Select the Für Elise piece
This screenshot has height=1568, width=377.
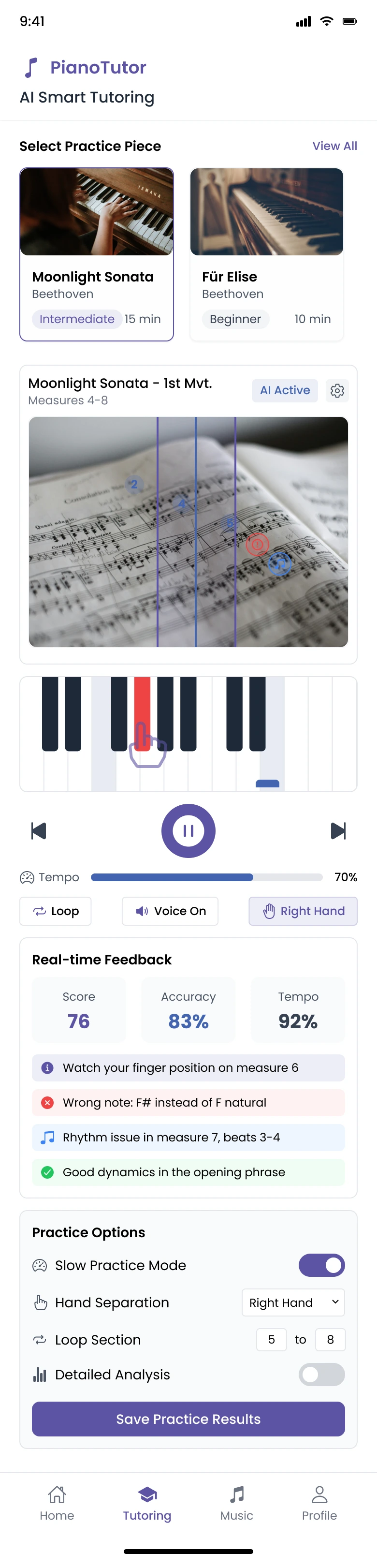[266, 254]
